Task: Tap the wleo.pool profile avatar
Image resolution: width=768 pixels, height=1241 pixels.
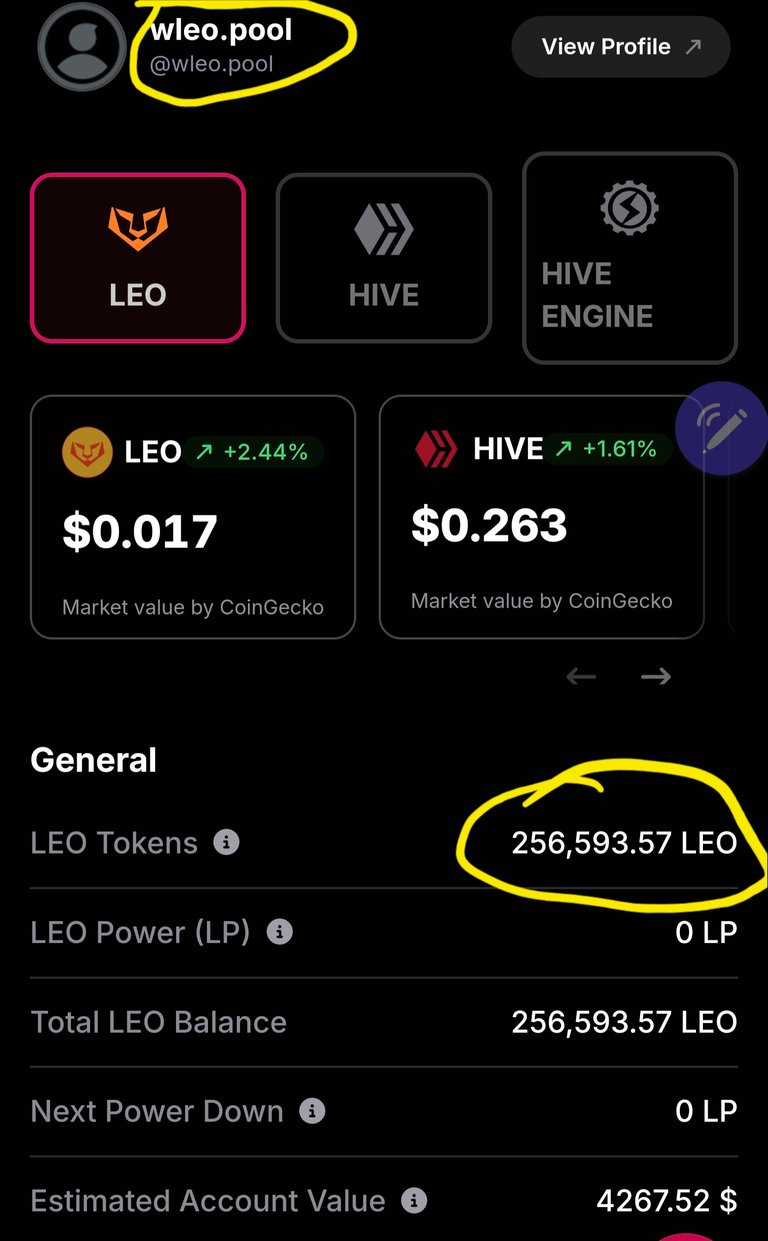Action: click(x=83, y=46)
